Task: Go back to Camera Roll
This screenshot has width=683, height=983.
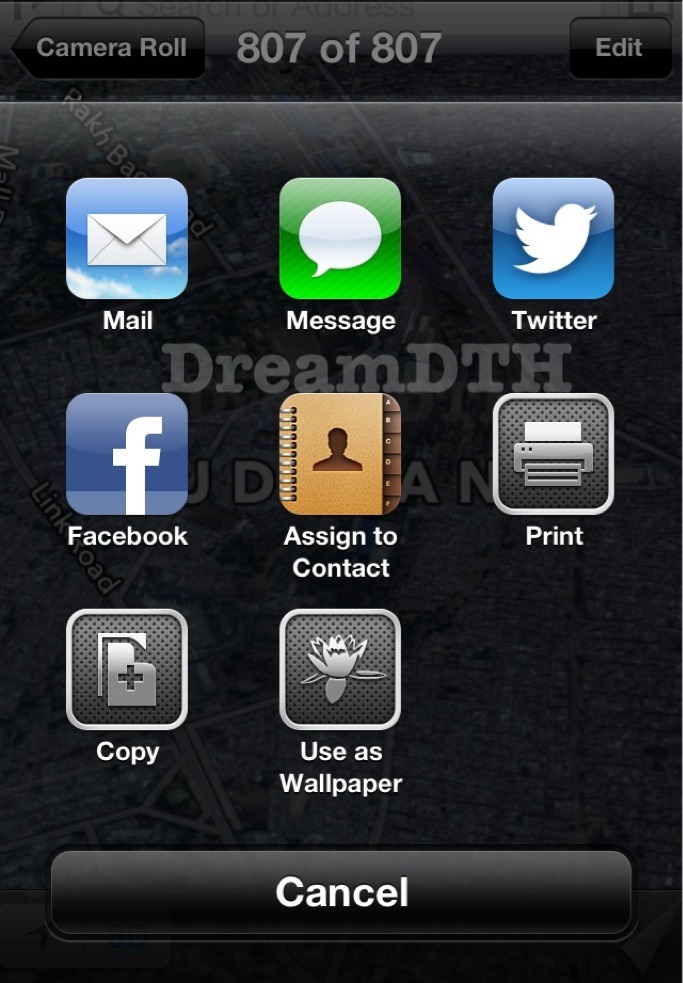Action: click(110, 47)
